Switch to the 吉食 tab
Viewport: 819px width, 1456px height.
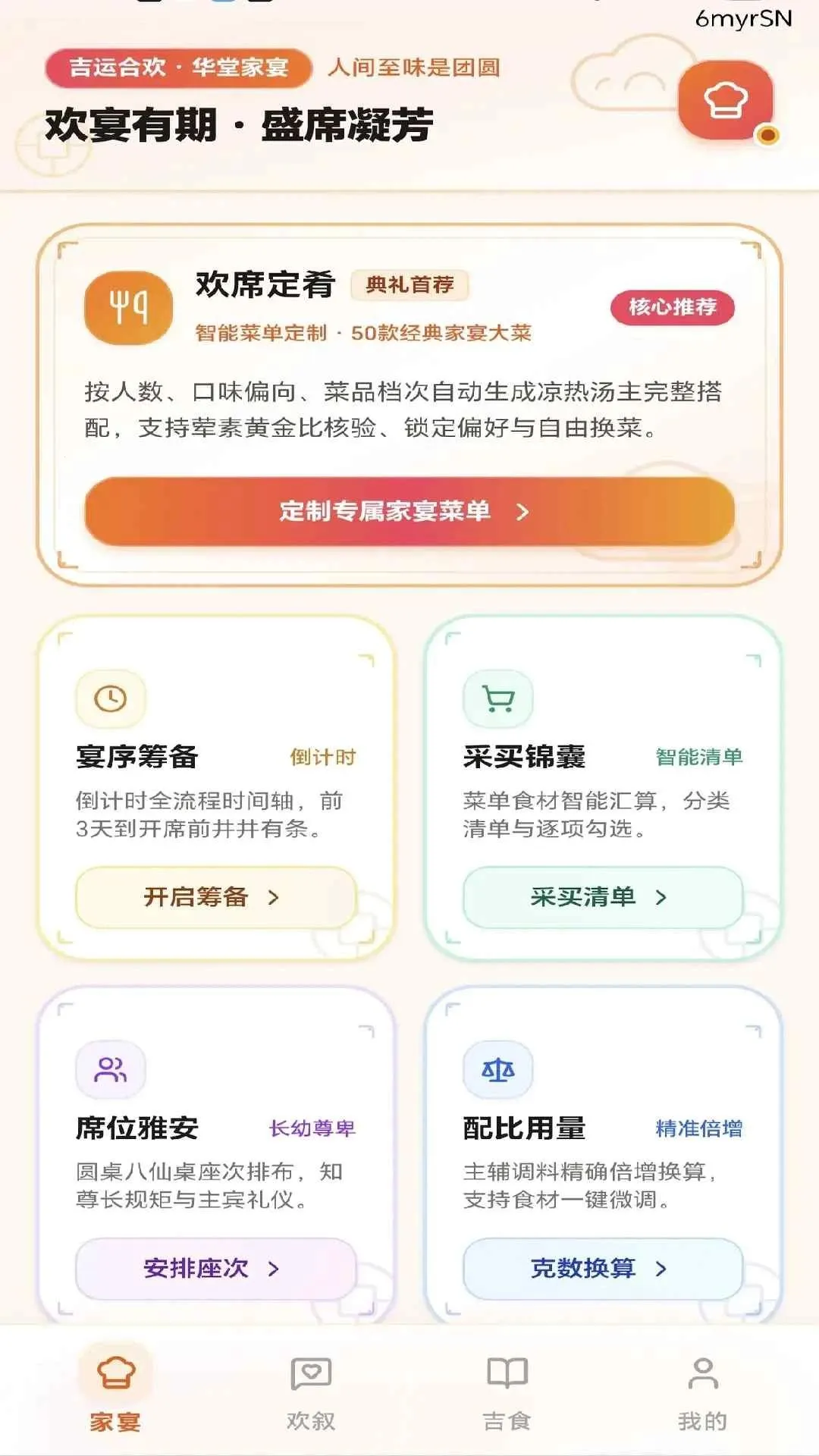coord(507,1394)
